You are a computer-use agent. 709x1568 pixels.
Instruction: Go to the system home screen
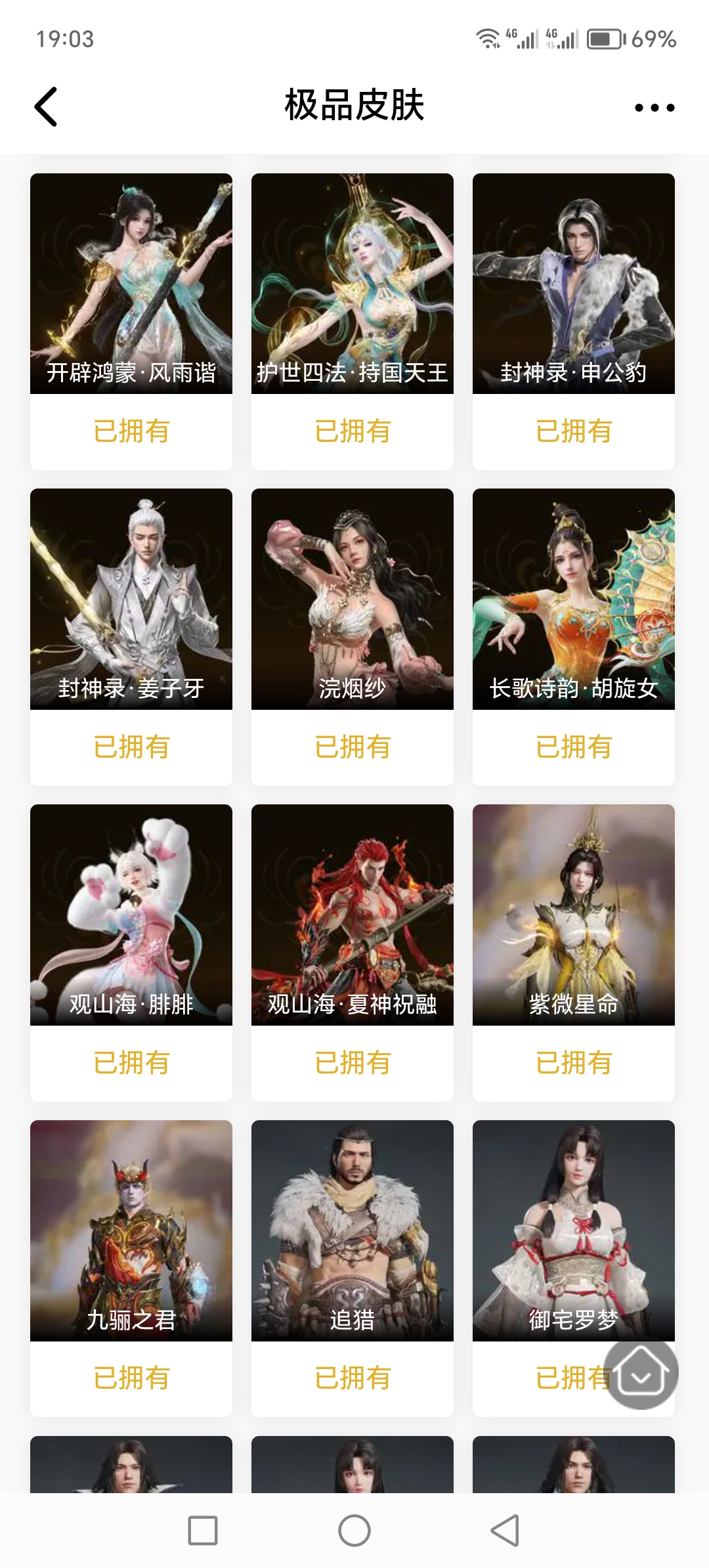tap(354, 1531)
